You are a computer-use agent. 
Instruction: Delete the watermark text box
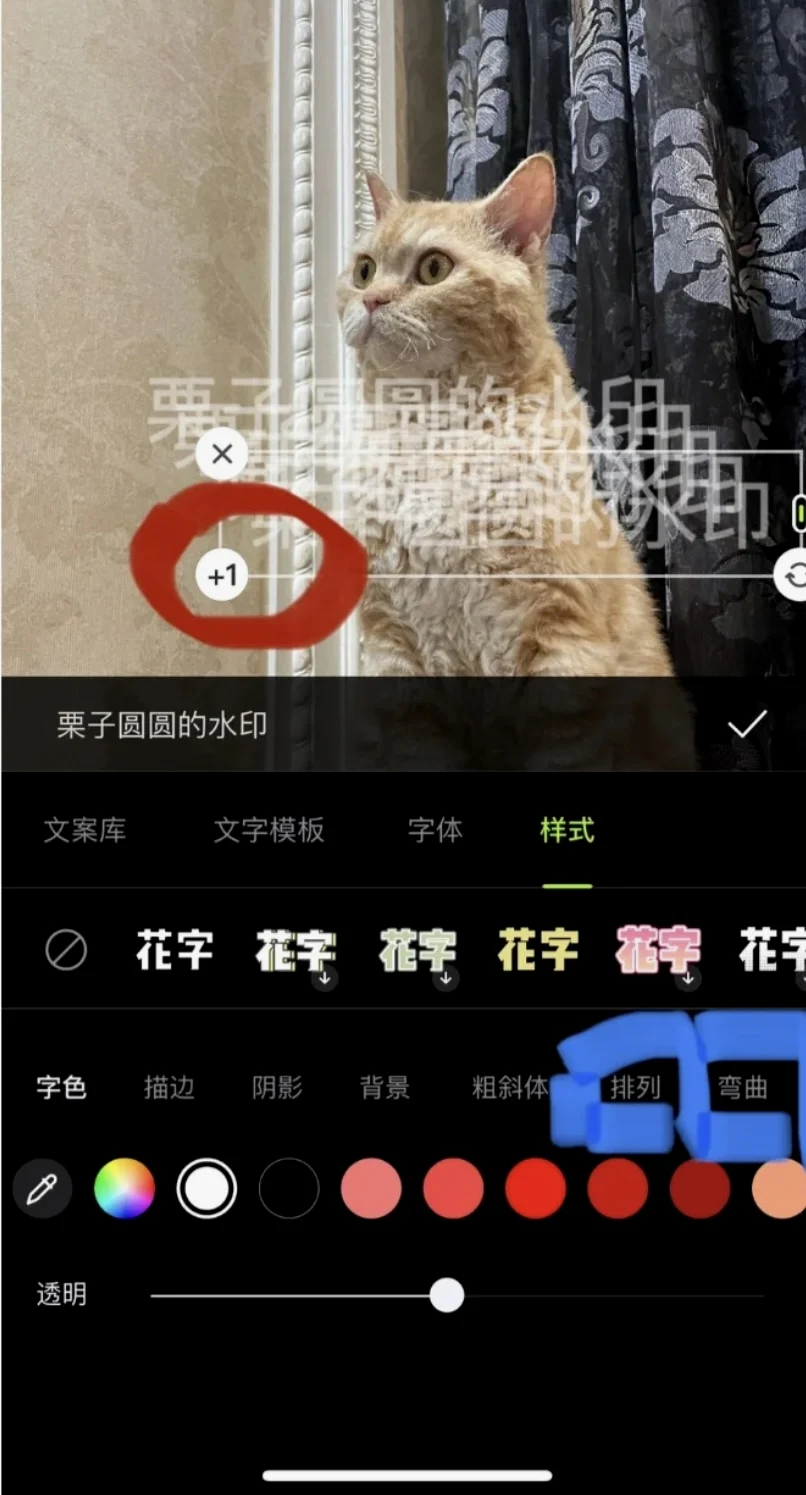[221, 455]
